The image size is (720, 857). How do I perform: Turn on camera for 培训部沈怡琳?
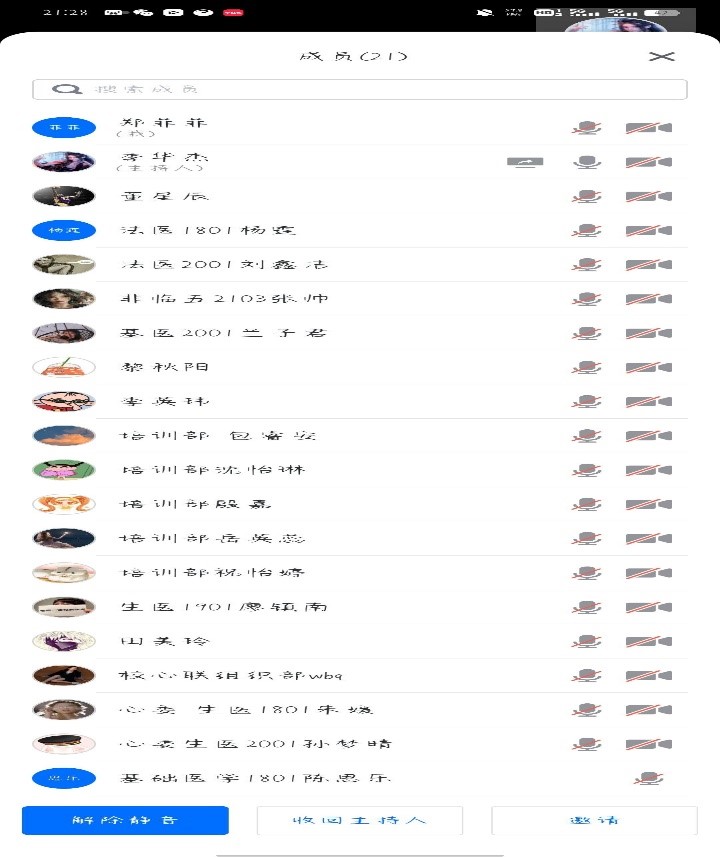[648, 469]
